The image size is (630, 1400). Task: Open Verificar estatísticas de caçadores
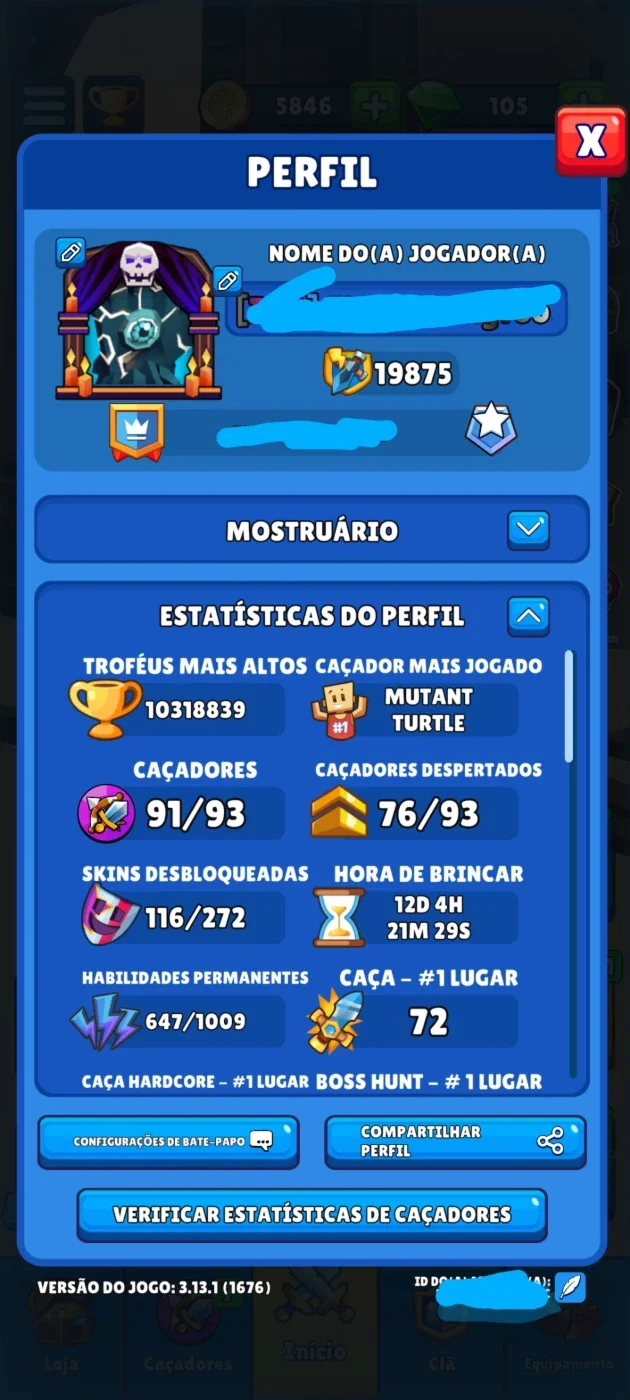[x=312, y=1214]
